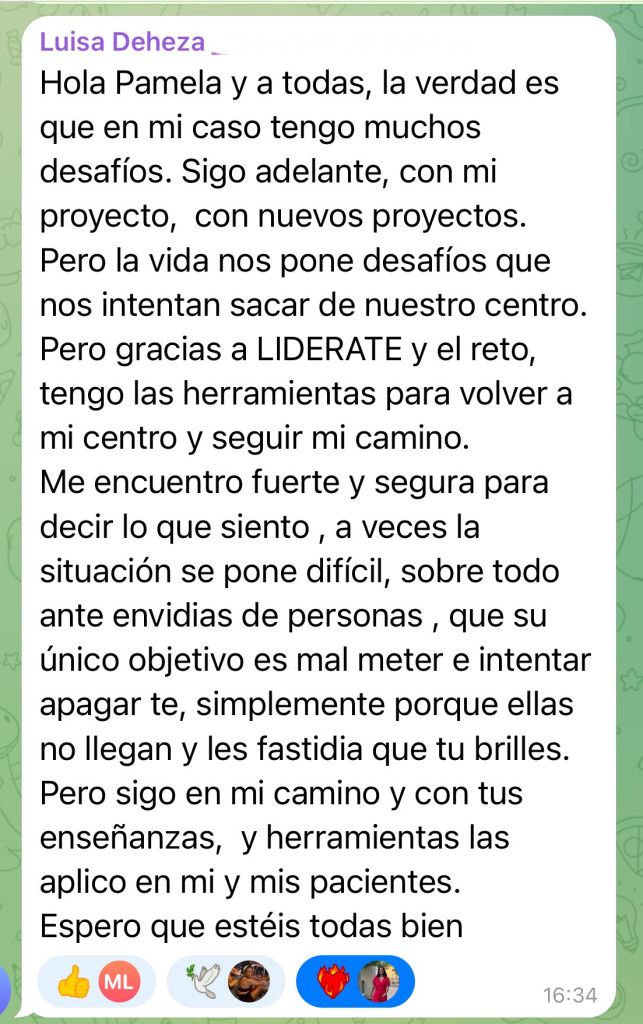Open Luisa Deheza's profile from sender name
643x1024 pixels.
[x=121, y=43]
